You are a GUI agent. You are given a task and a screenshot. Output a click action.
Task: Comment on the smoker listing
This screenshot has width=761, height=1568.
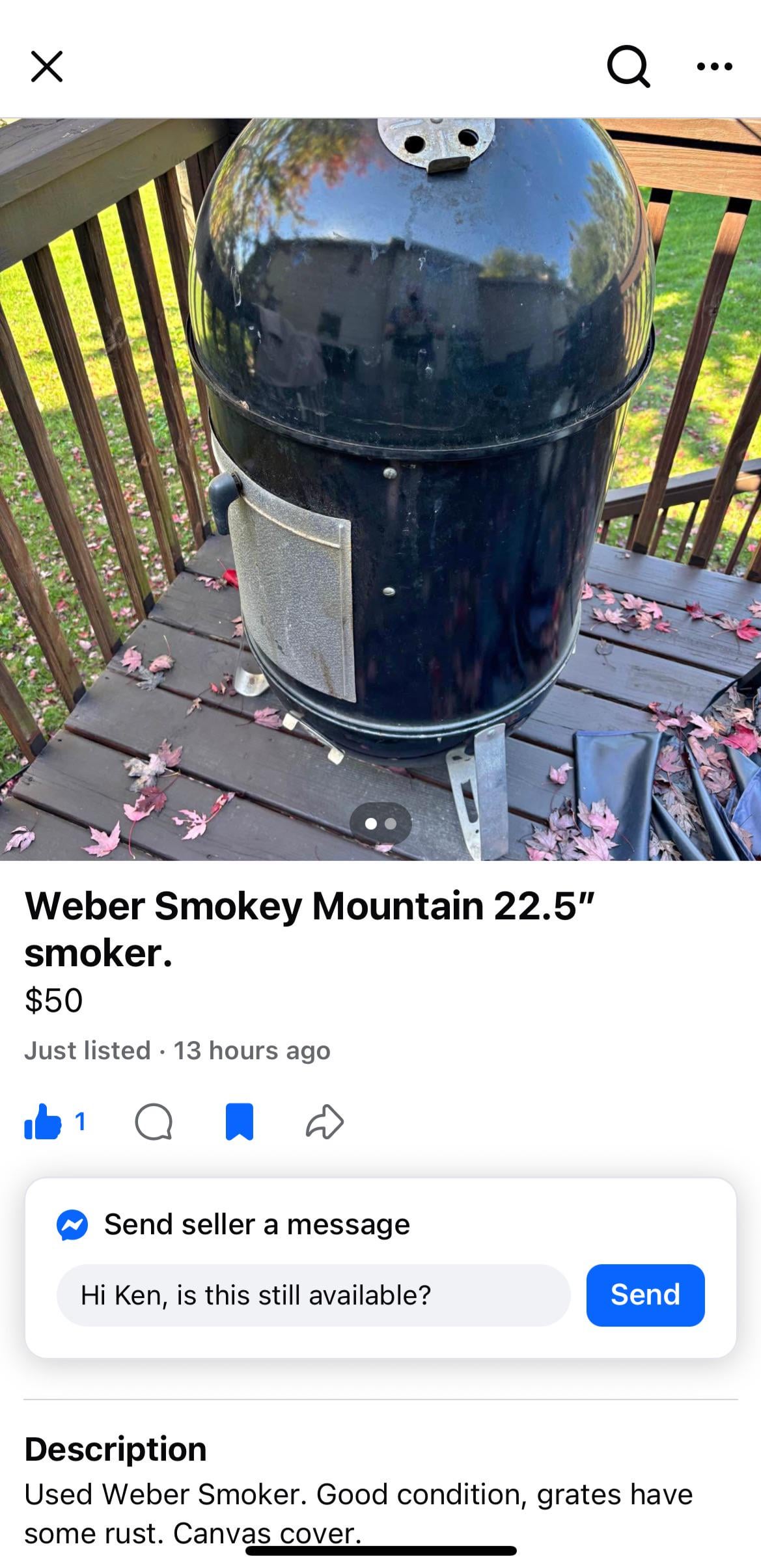[x=154, y=1122]
